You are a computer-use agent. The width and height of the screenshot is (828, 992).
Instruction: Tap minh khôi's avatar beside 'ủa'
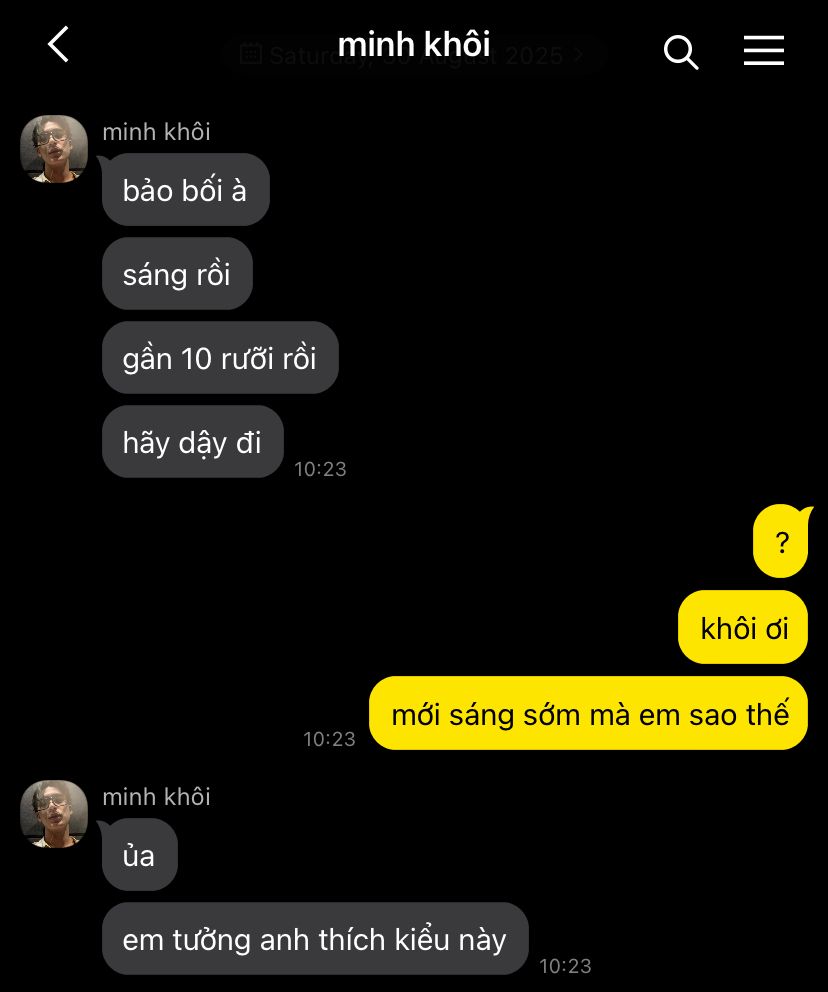pos(54,814)
